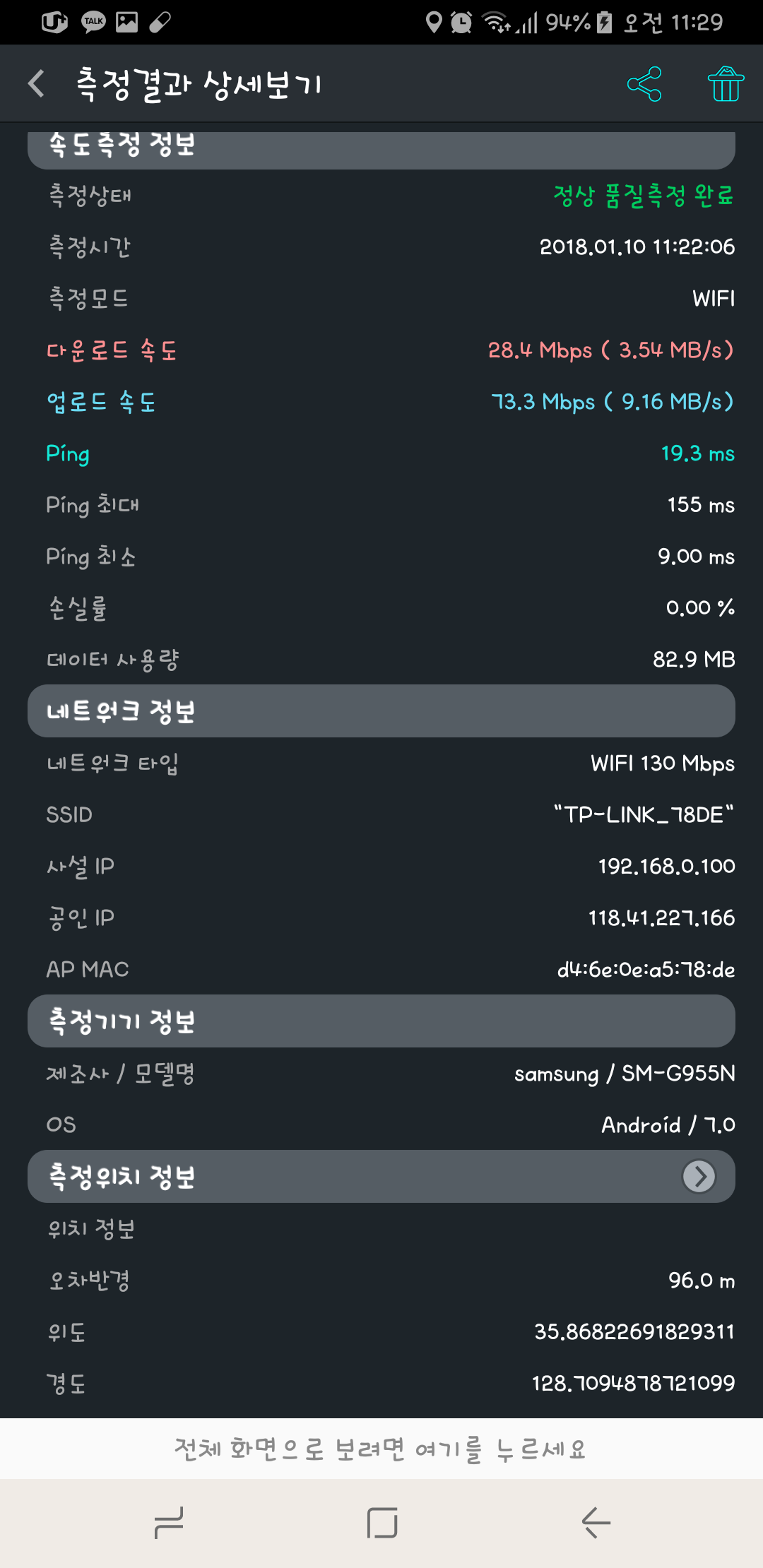Viewport: 763px width, 1568px height.
Task: Delete this measurement with the trash icon
Action: (726, 84)
